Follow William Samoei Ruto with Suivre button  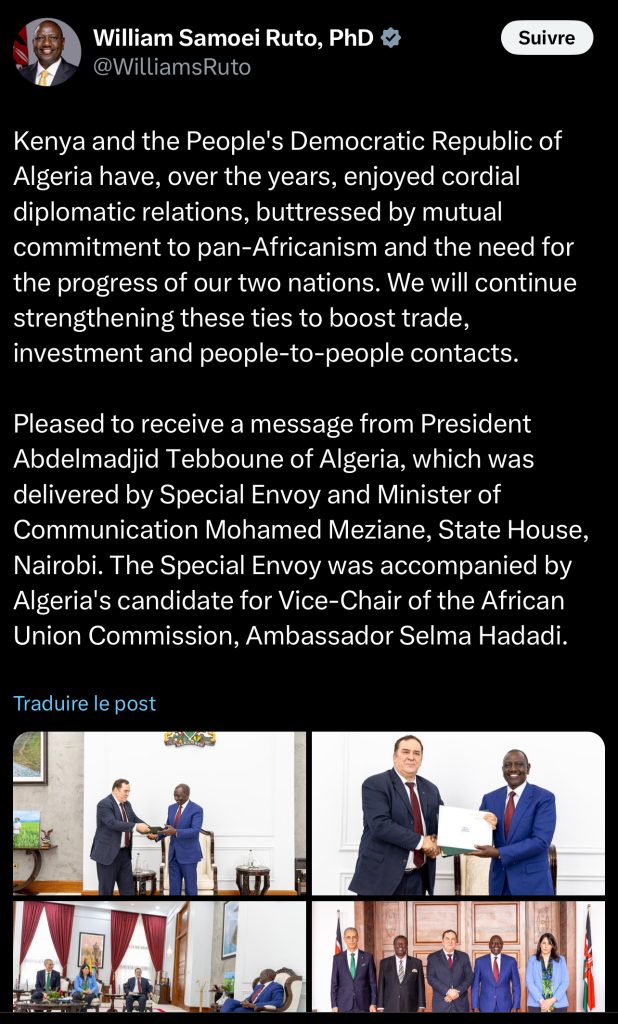[x=547, y=38]
